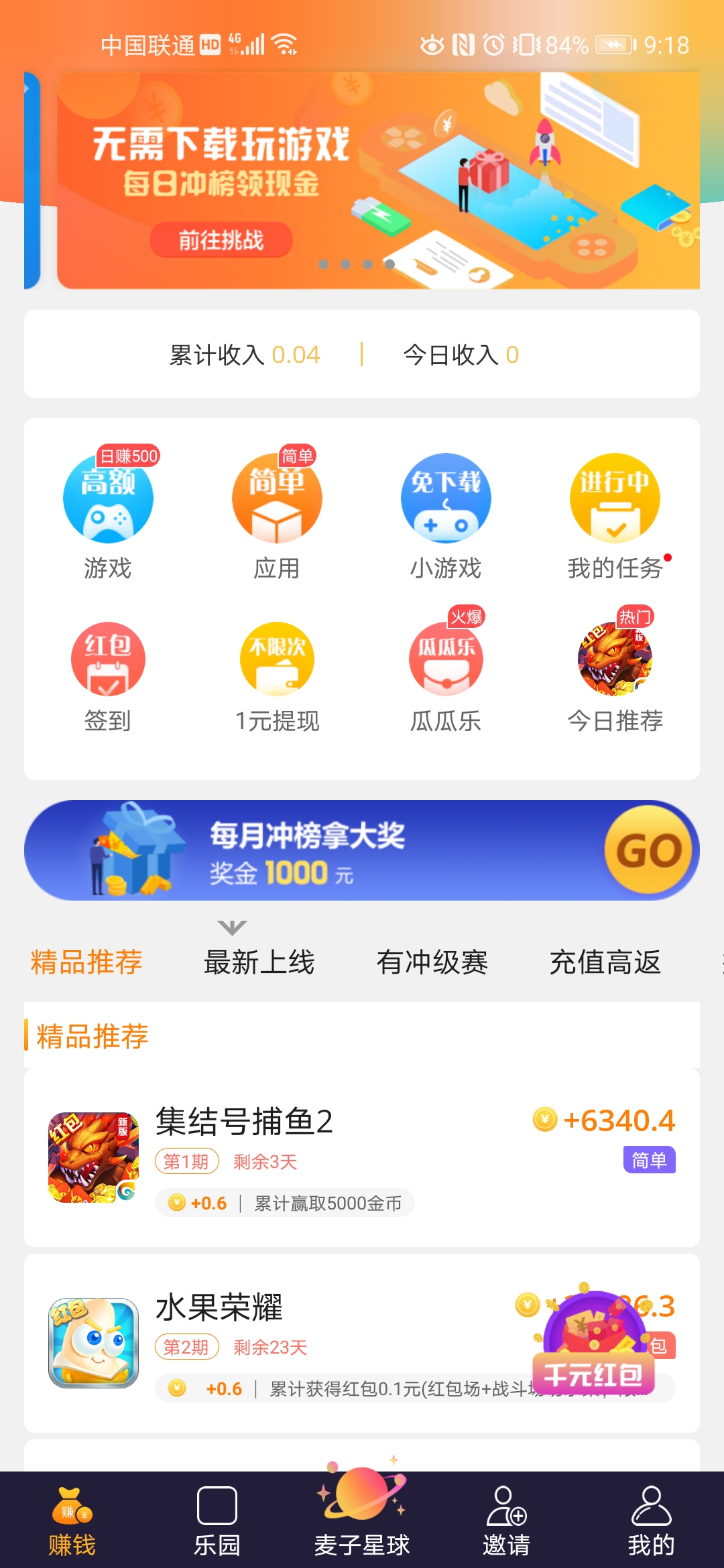Select the 精品推荐 category tab

86,962
